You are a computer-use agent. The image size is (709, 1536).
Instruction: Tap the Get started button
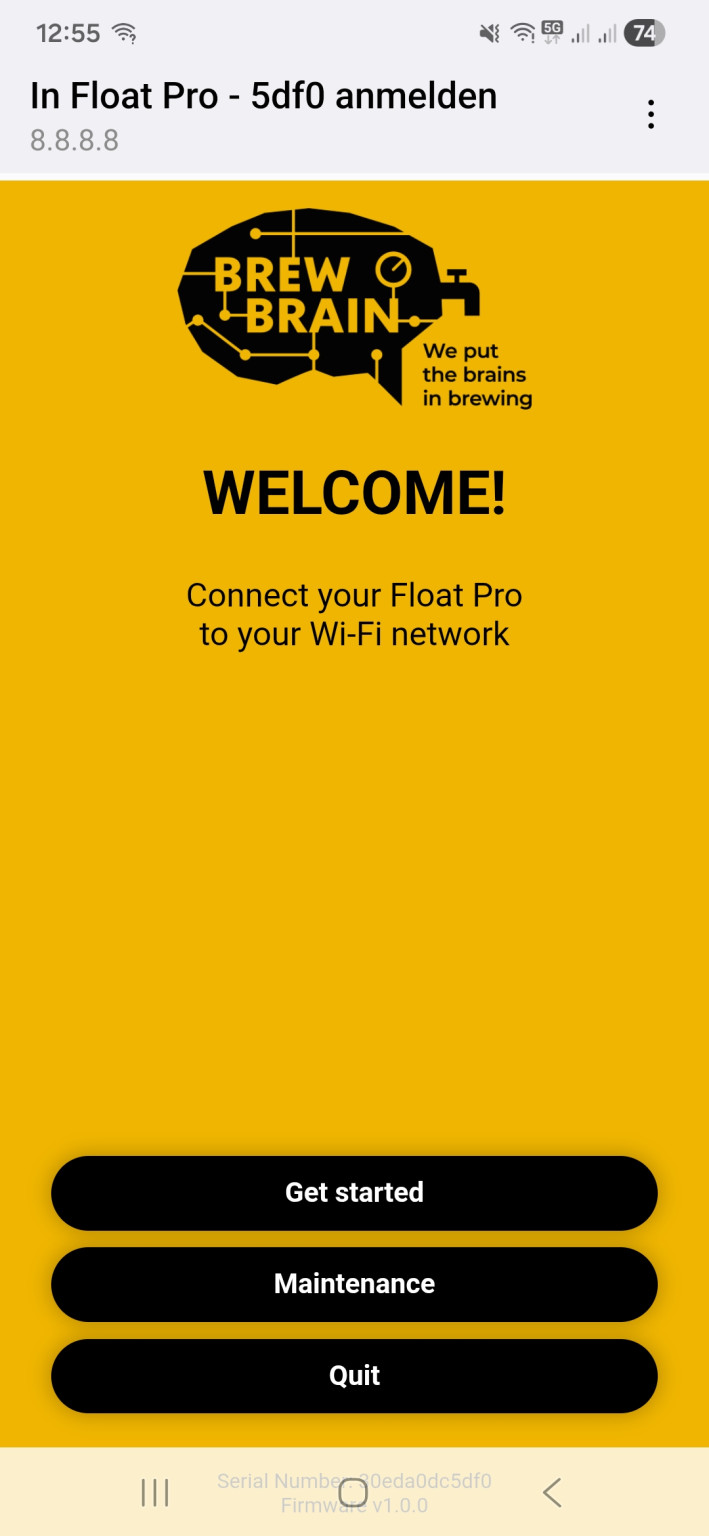pyautogui.click(x=354, y=1192)
